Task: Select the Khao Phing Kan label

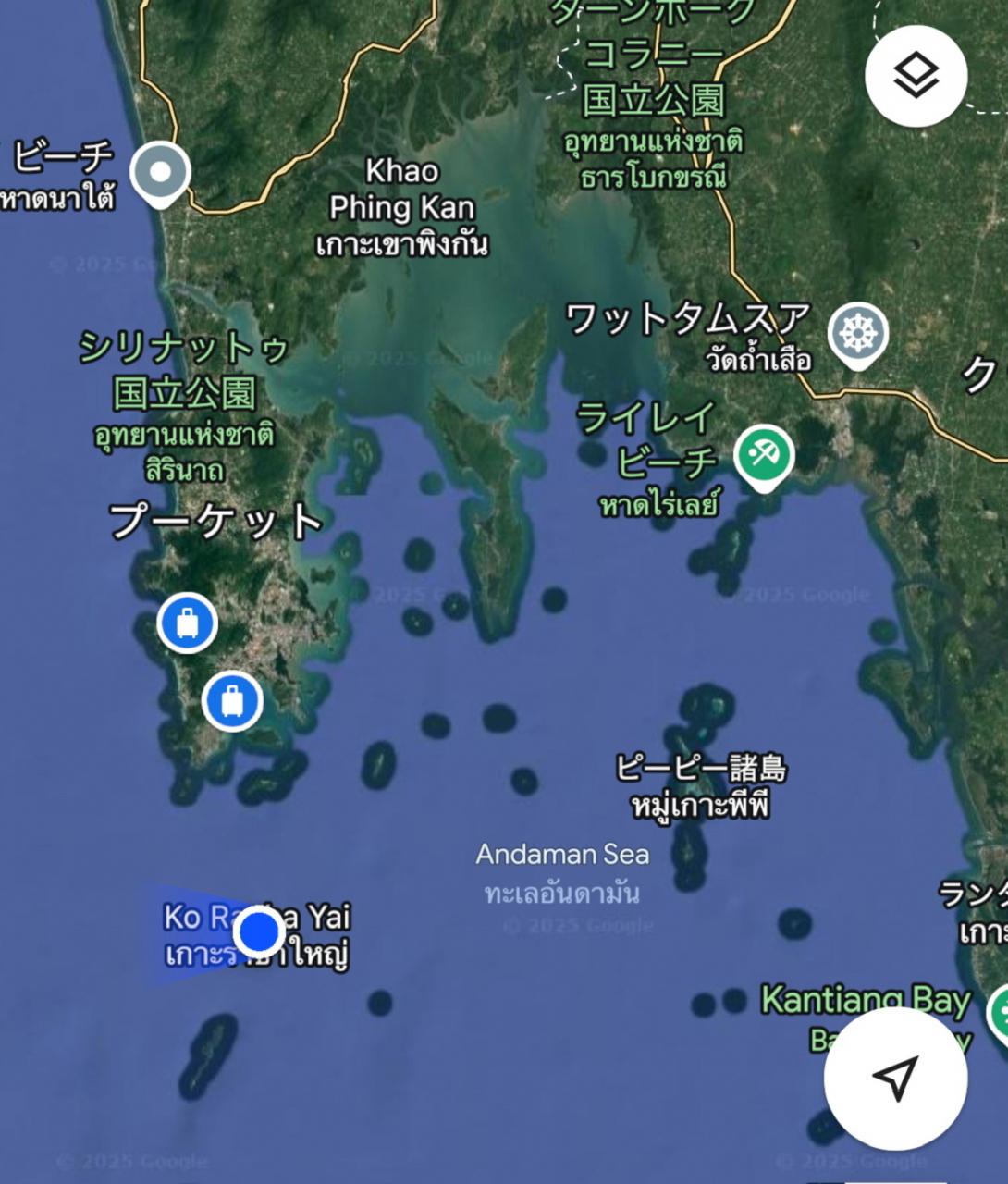Action: pos(401,190)
